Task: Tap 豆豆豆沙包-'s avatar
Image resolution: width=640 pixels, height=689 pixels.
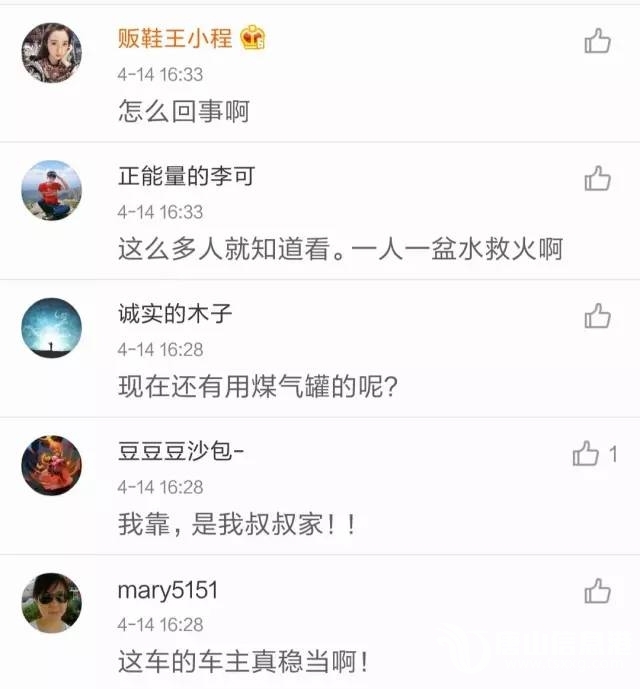Action: click(x=52, y=465)
